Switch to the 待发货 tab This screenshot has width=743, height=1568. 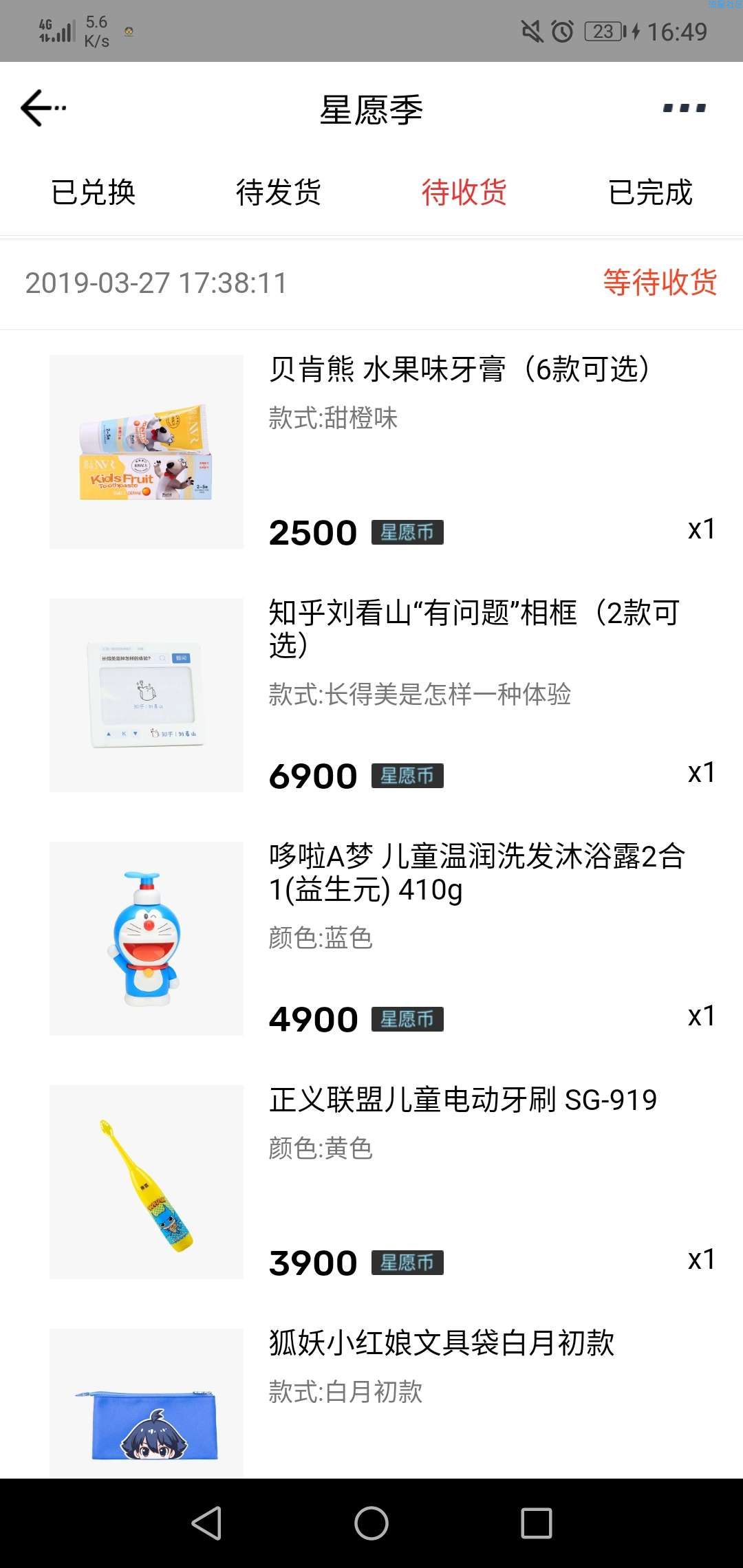(x=279, y=193)
